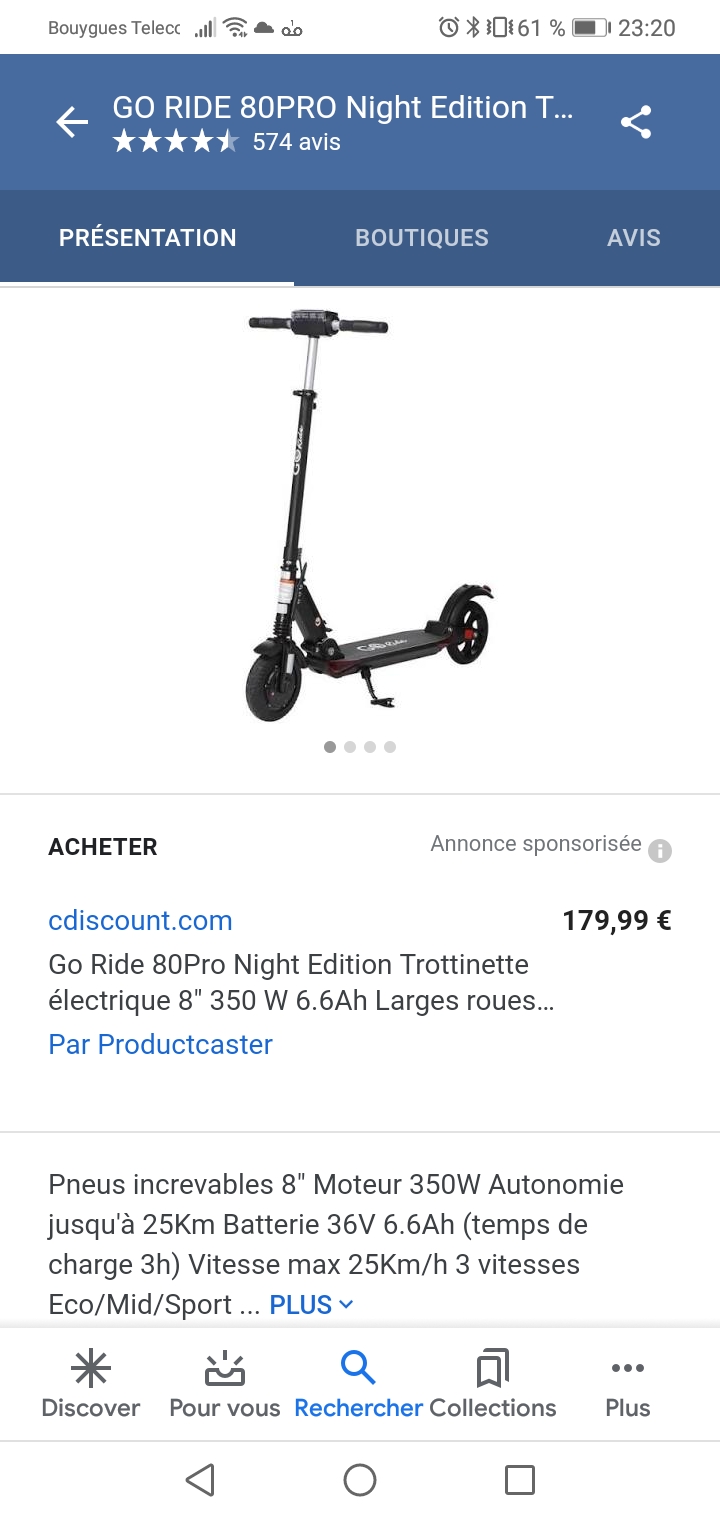Open the Discover tab
Screen dimensions: 720x1520
(90, 1385)
